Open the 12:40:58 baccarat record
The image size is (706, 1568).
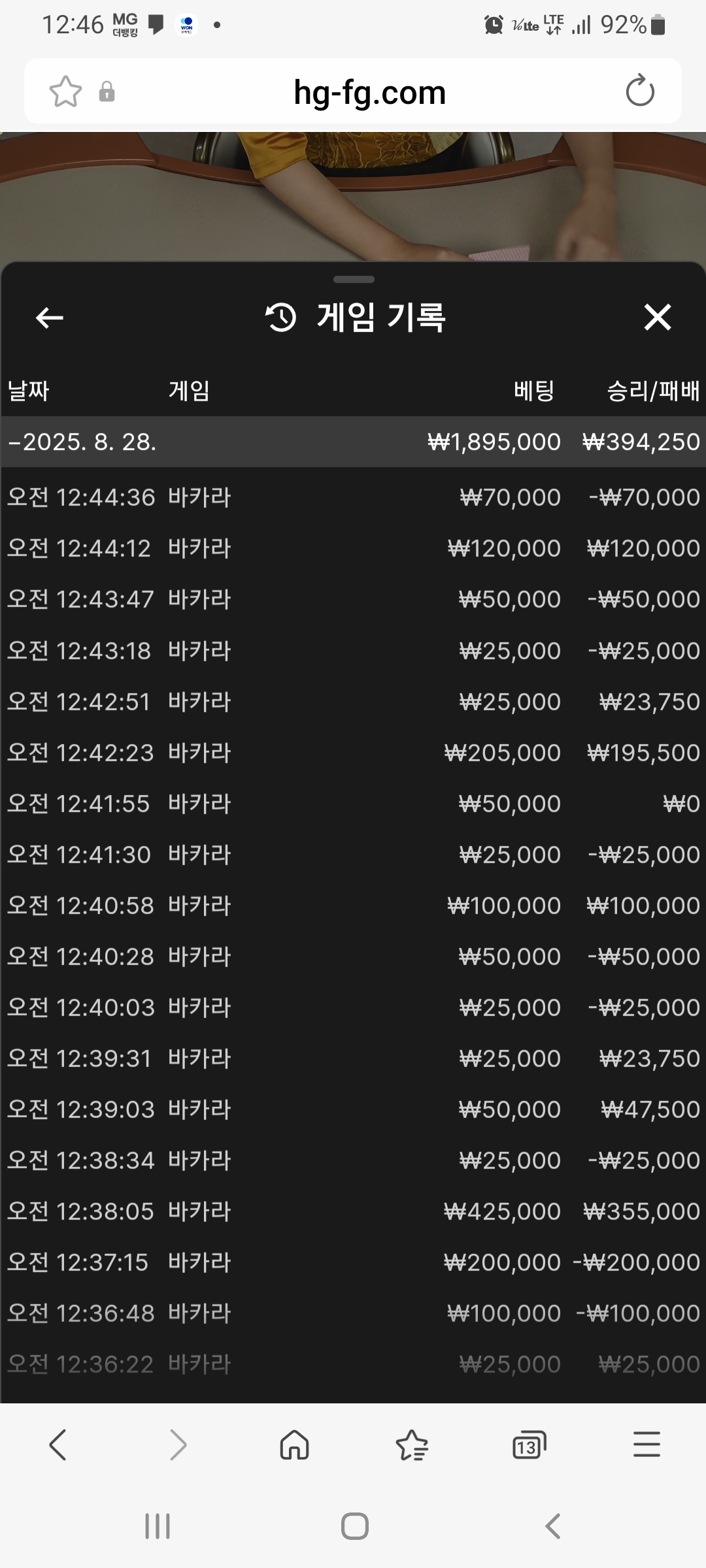pyautogui.click(x=353, y=906)
